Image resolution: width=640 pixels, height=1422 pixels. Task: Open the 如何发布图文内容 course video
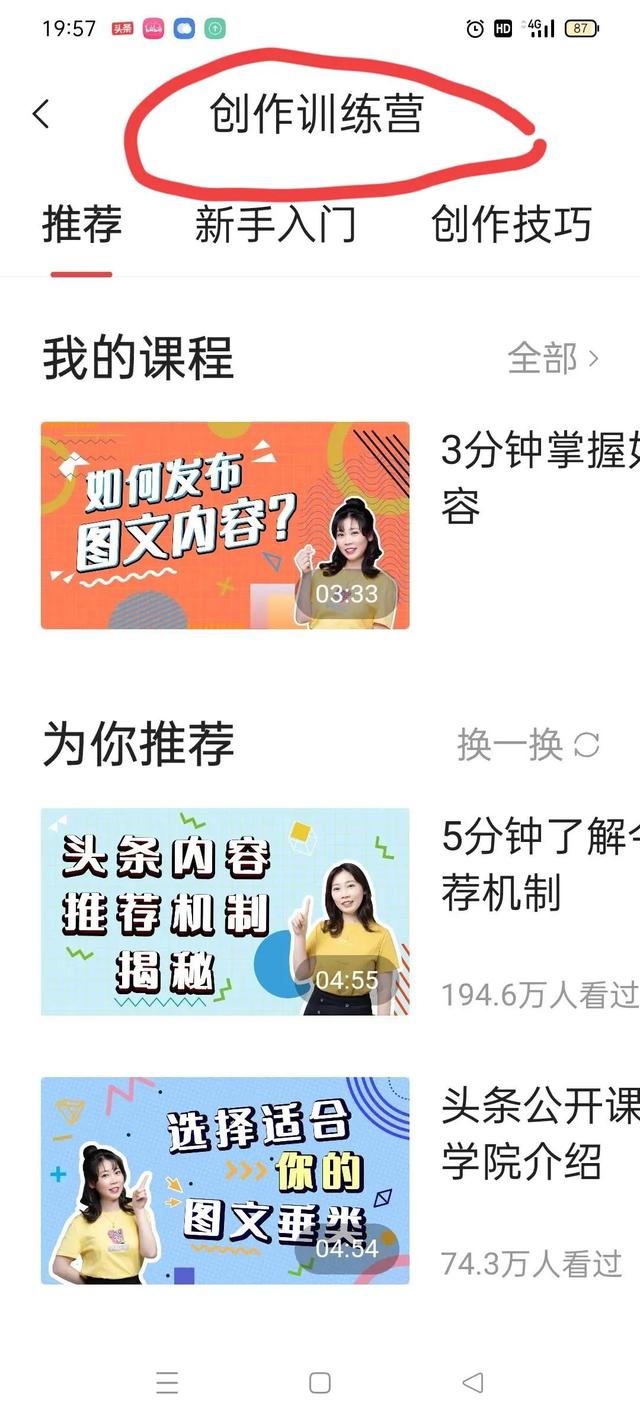tap(225, 525)
